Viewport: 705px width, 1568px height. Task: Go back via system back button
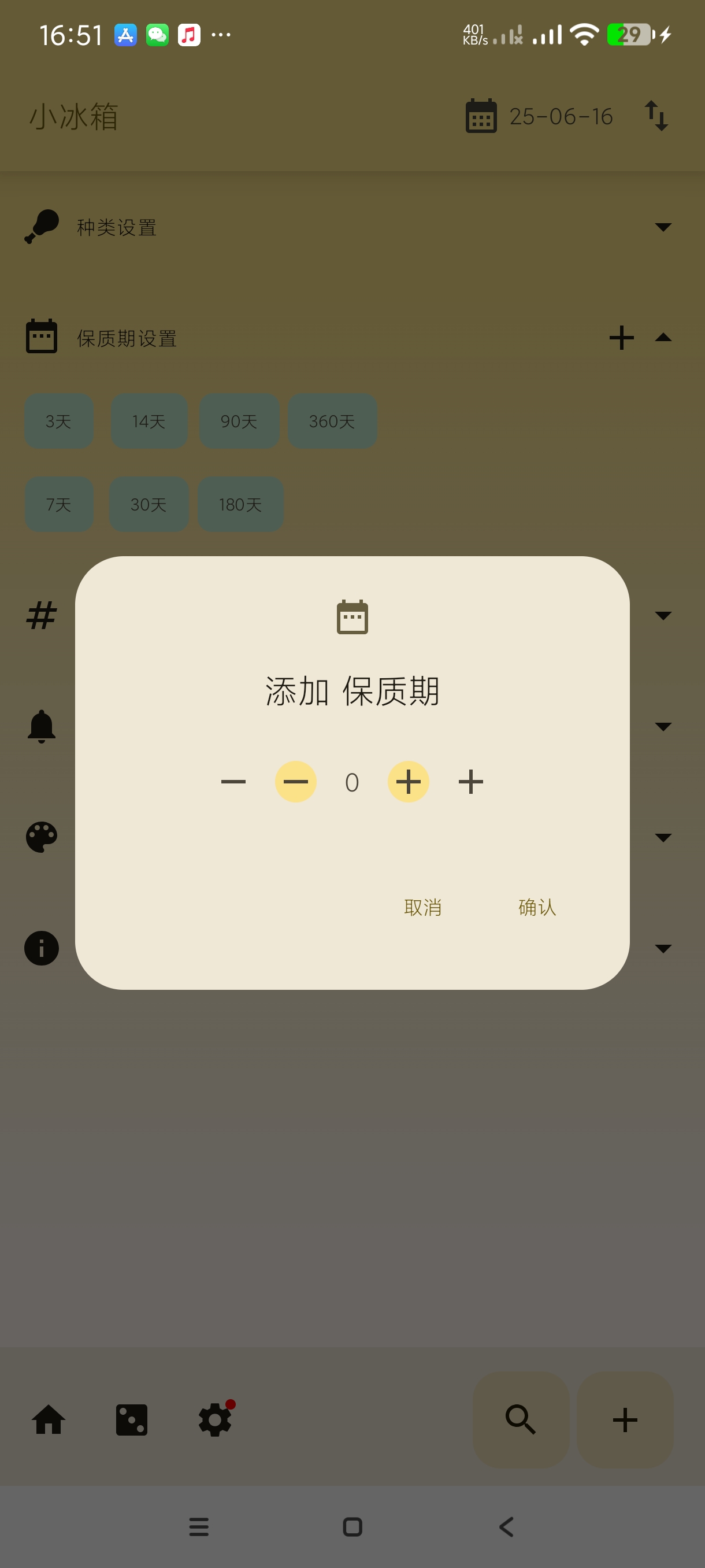tap(506, 1526)
